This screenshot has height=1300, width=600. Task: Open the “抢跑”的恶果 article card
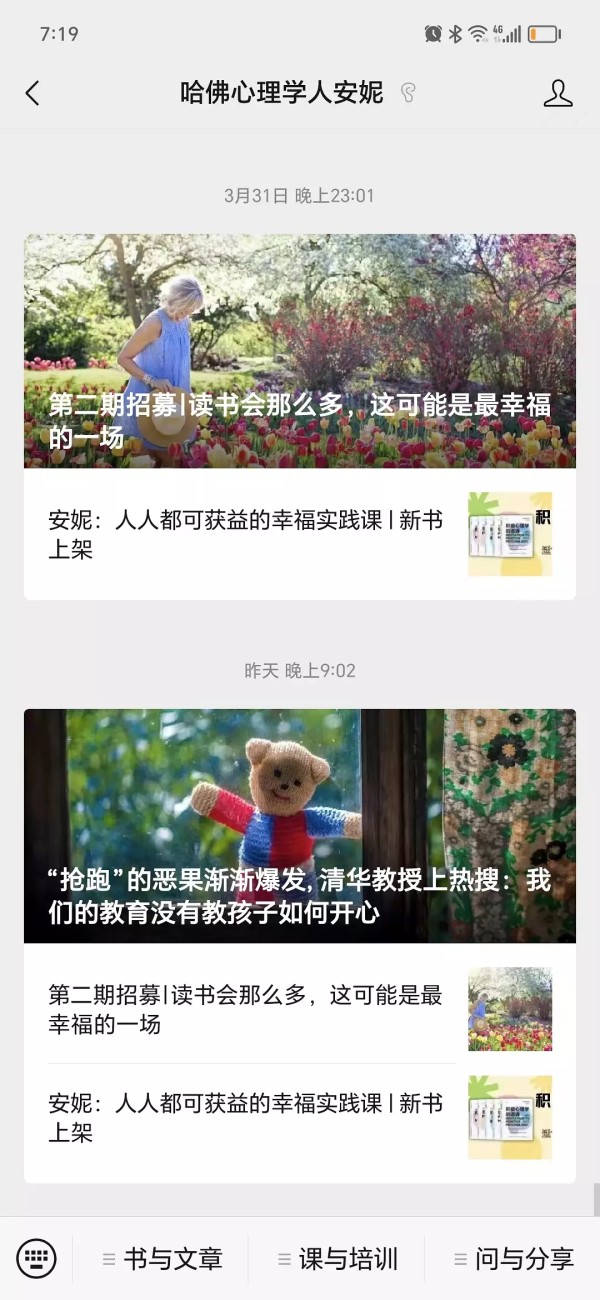[x=300, y=826]
